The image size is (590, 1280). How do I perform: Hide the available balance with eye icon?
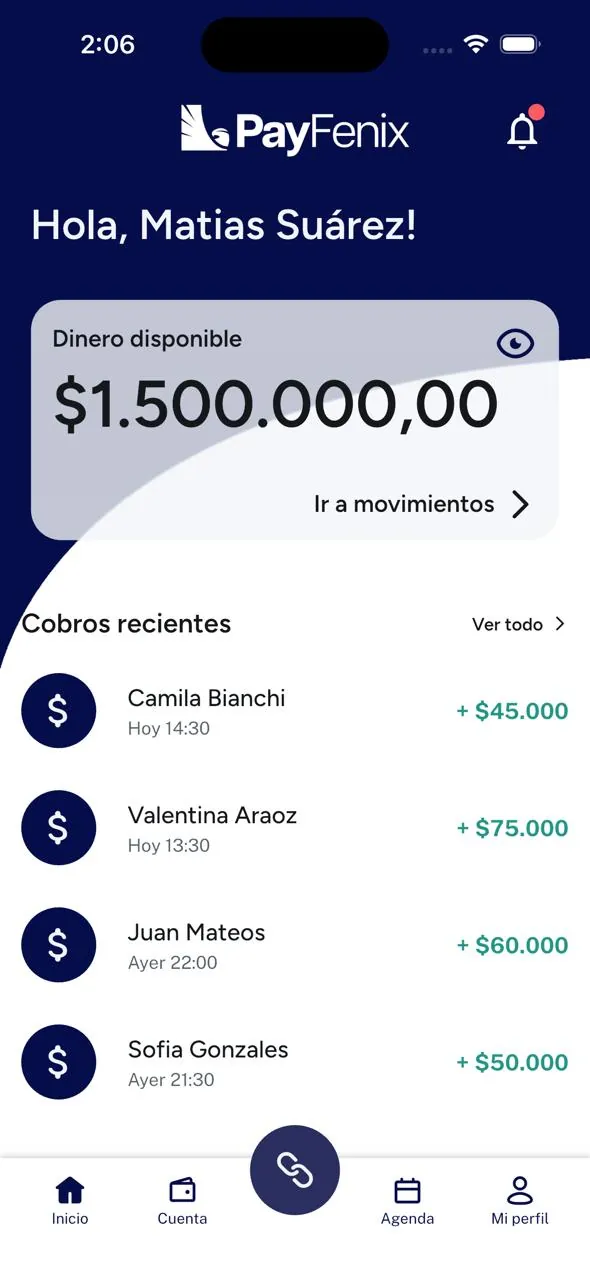[515, 344]
